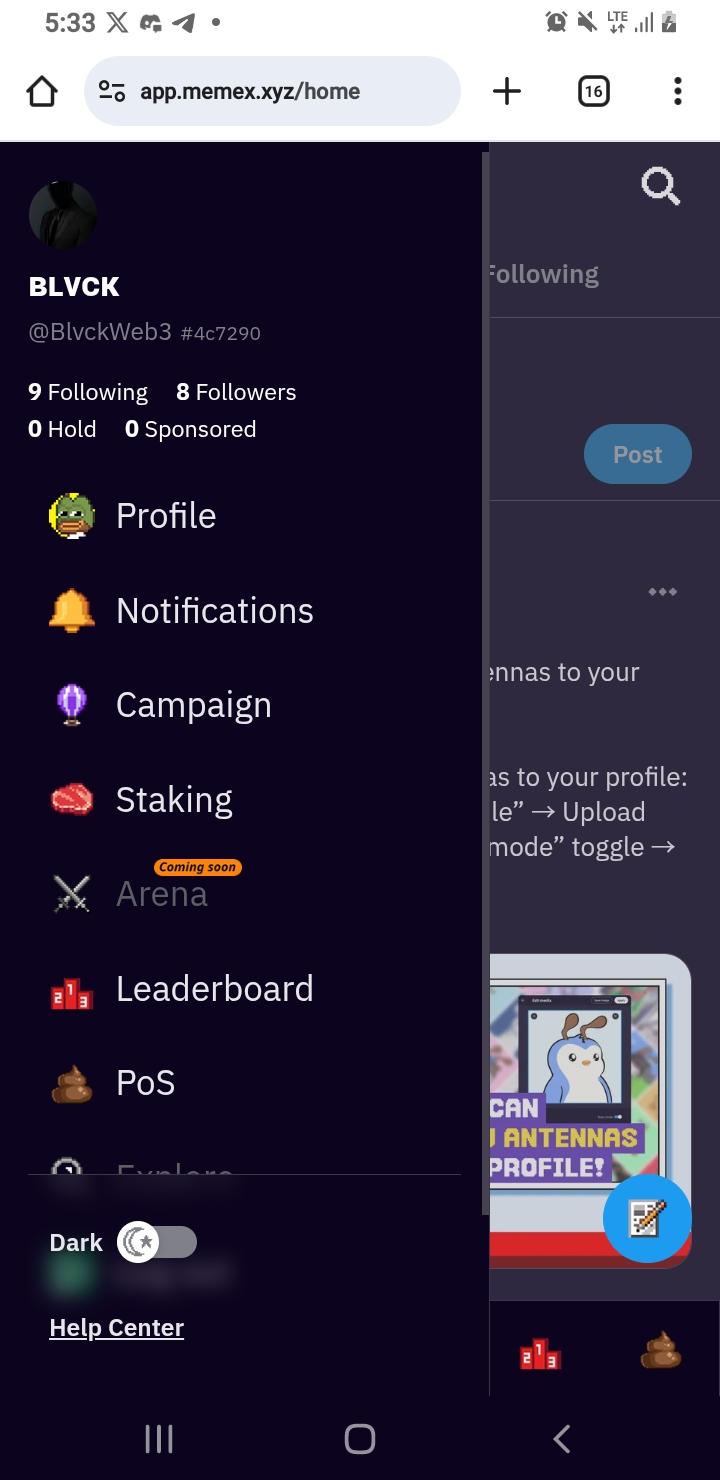Viewport: 720px width, 1480px height.
Task: Open browser overflow menu
Action: (677, 92)
